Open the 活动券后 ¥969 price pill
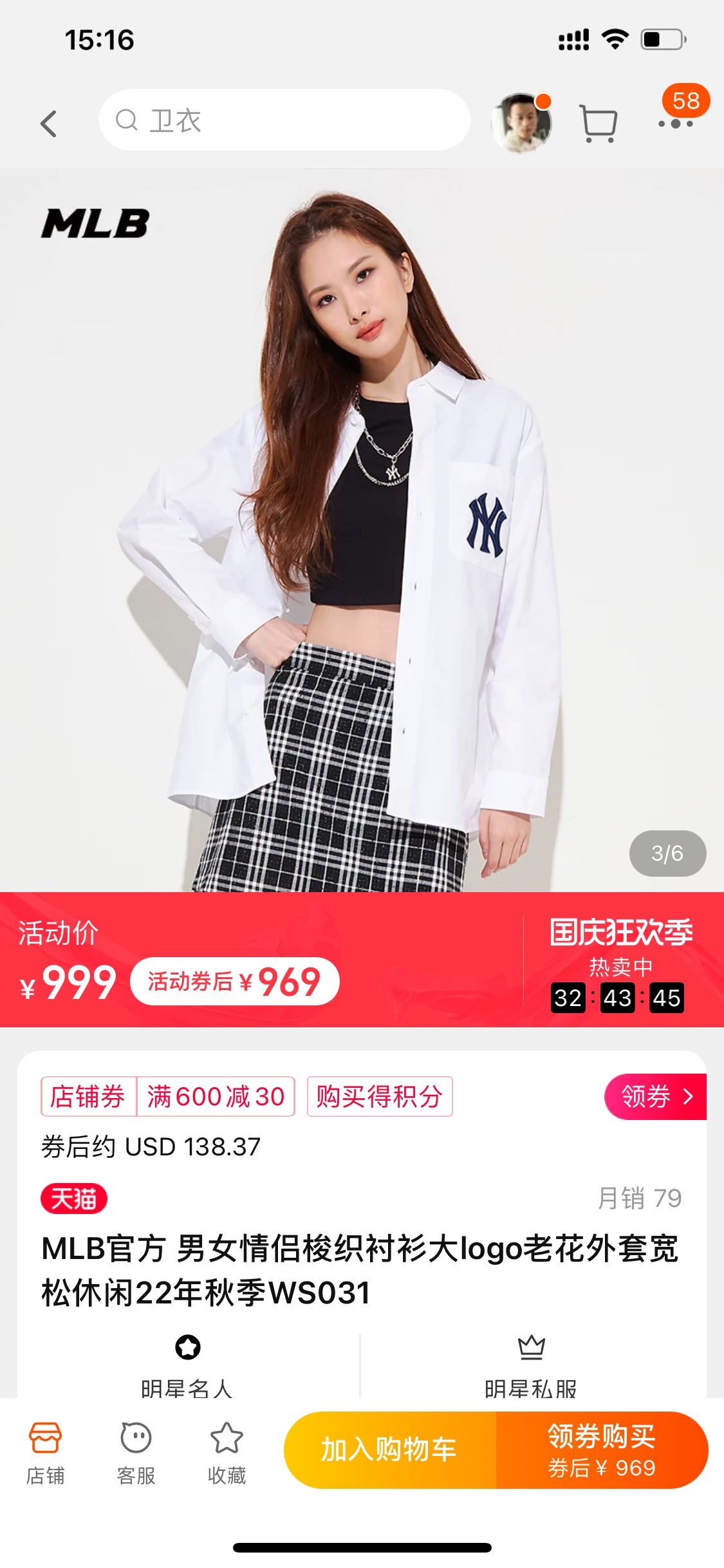Image resolution: width=724 pixels, height=1568 pixels. tap(234, 981)
